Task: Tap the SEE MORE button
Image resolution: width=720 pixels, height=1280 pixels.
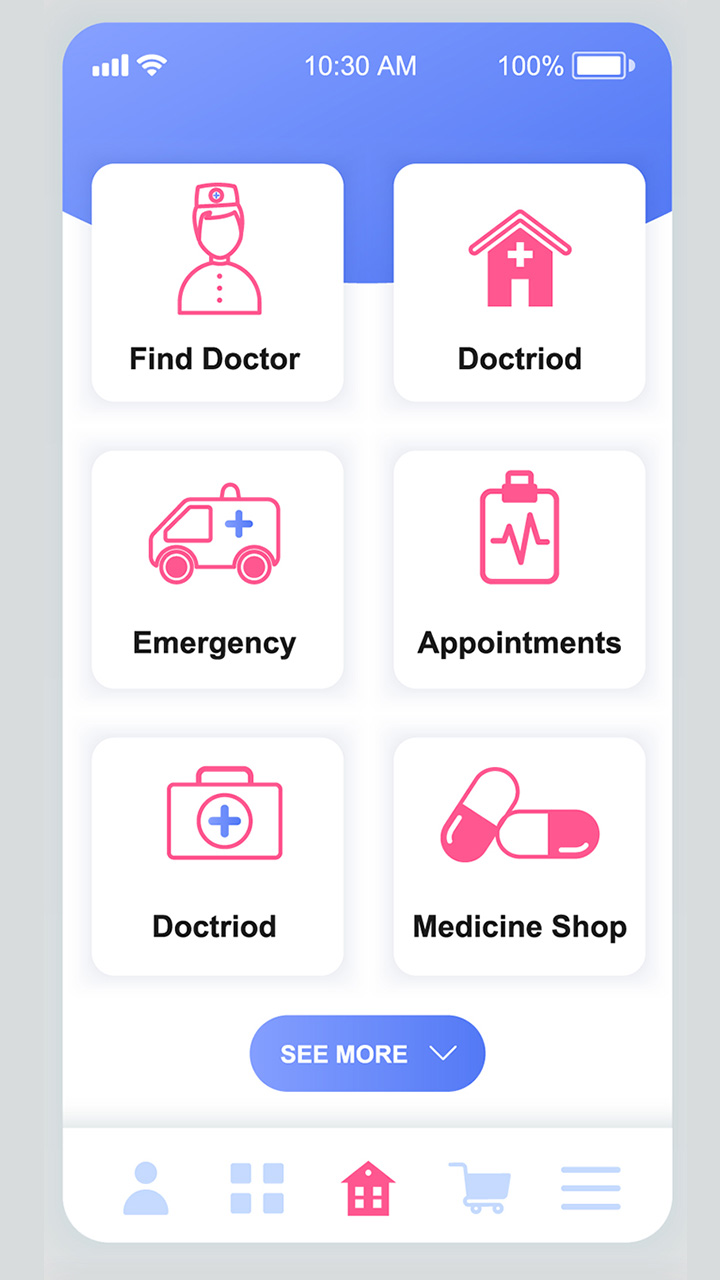Action: click(x=367, y=1053)
